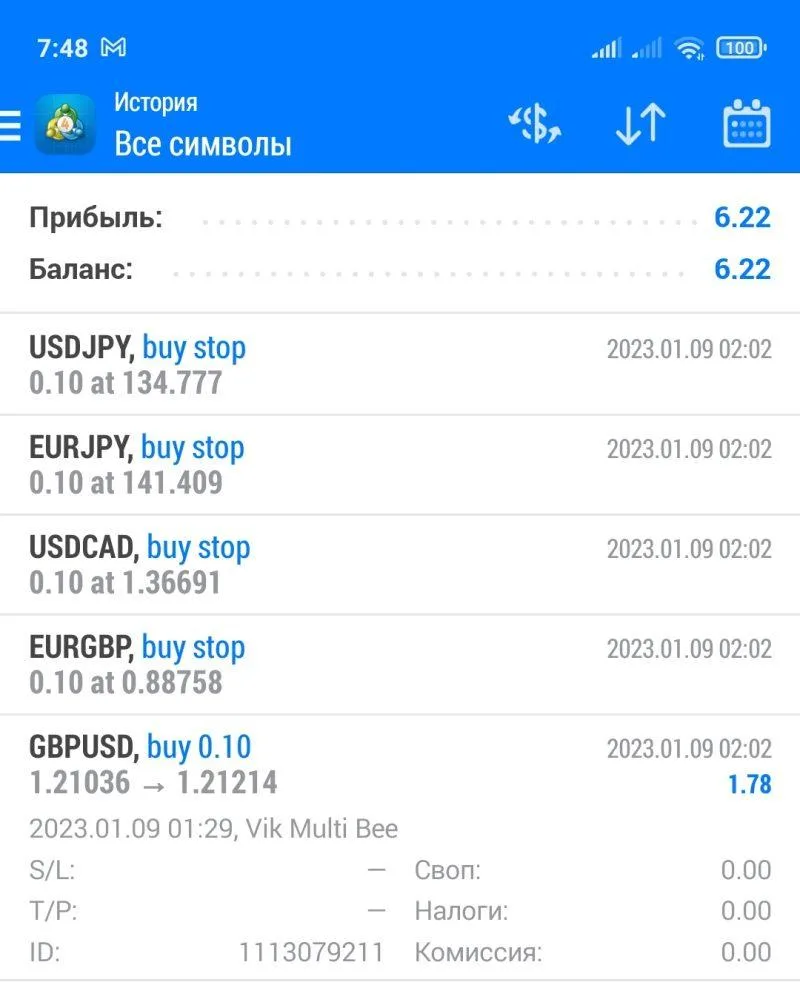Expand the EURJPY buy stop order

pos(400,465)
